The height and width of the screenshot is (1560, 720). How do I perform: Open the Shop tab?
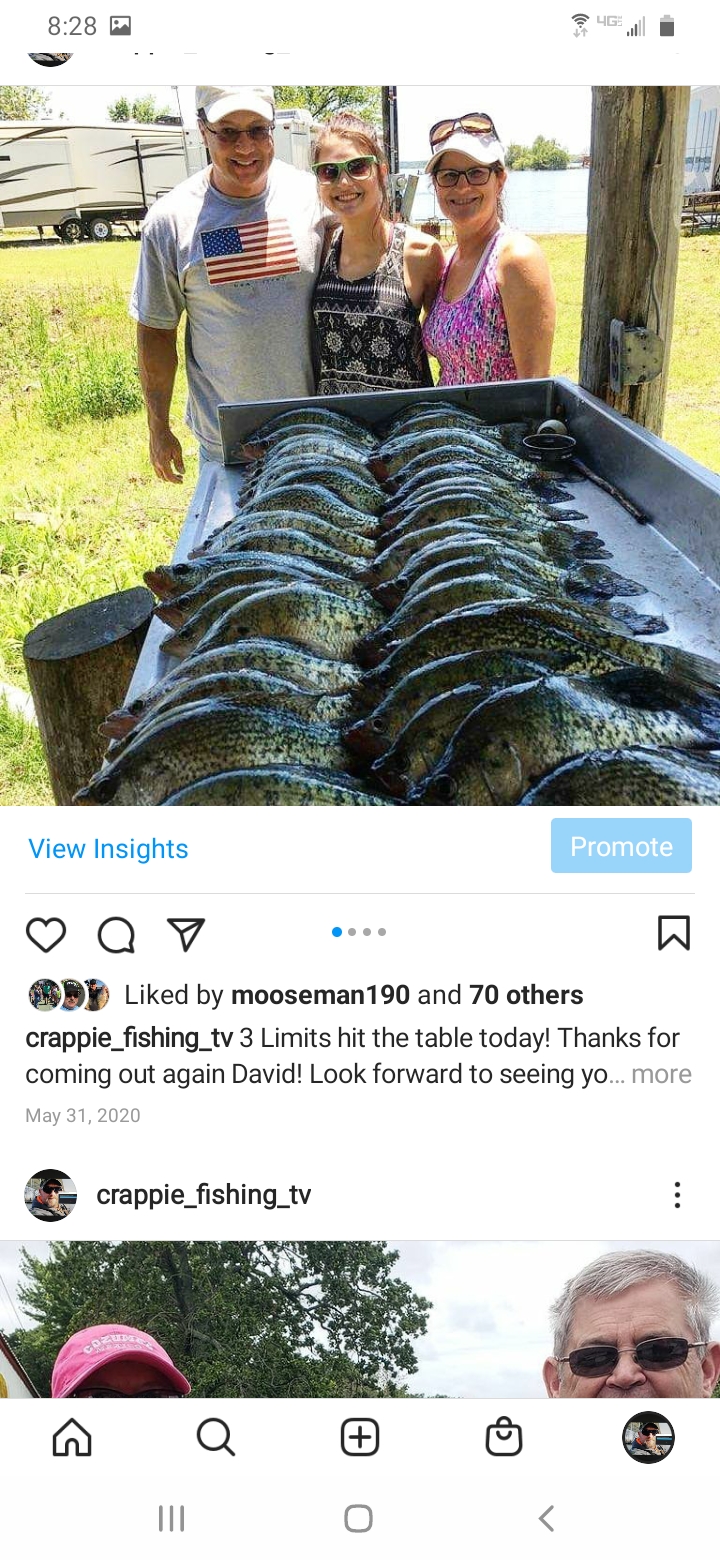pyautogui.click(x=503, y=1438)
